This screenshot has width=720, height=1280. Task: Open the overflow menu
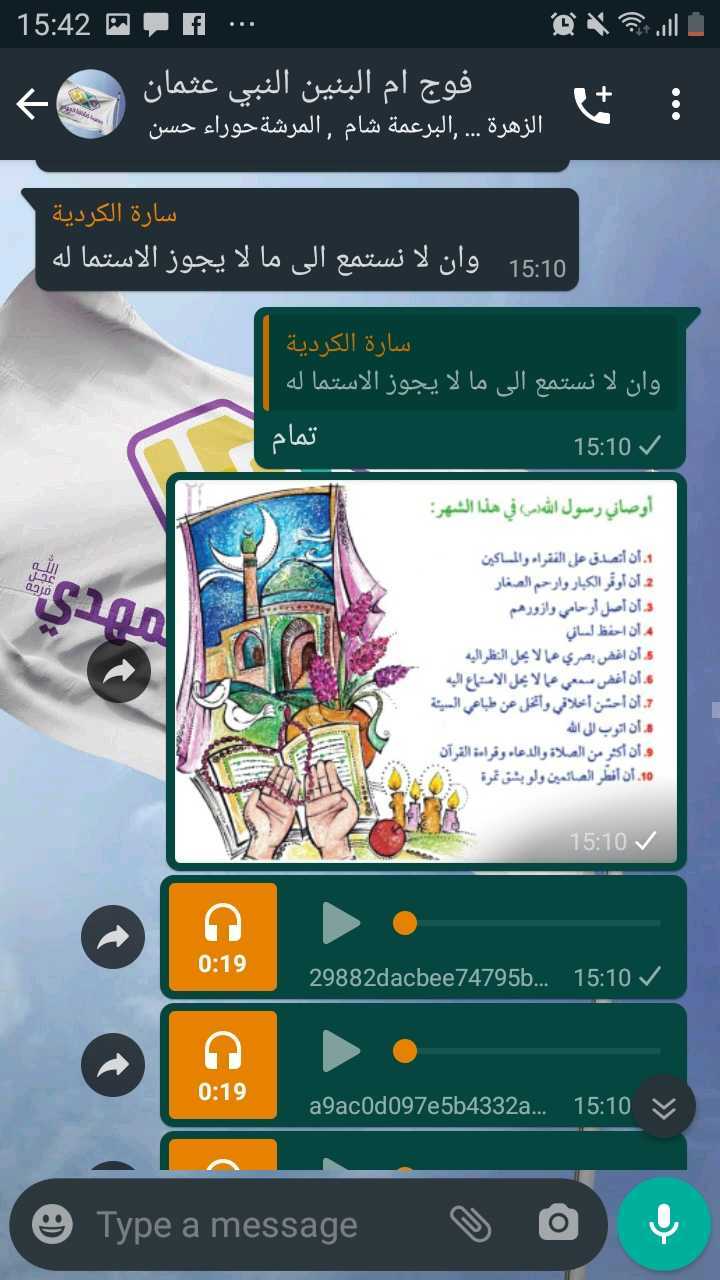[677, 104]
